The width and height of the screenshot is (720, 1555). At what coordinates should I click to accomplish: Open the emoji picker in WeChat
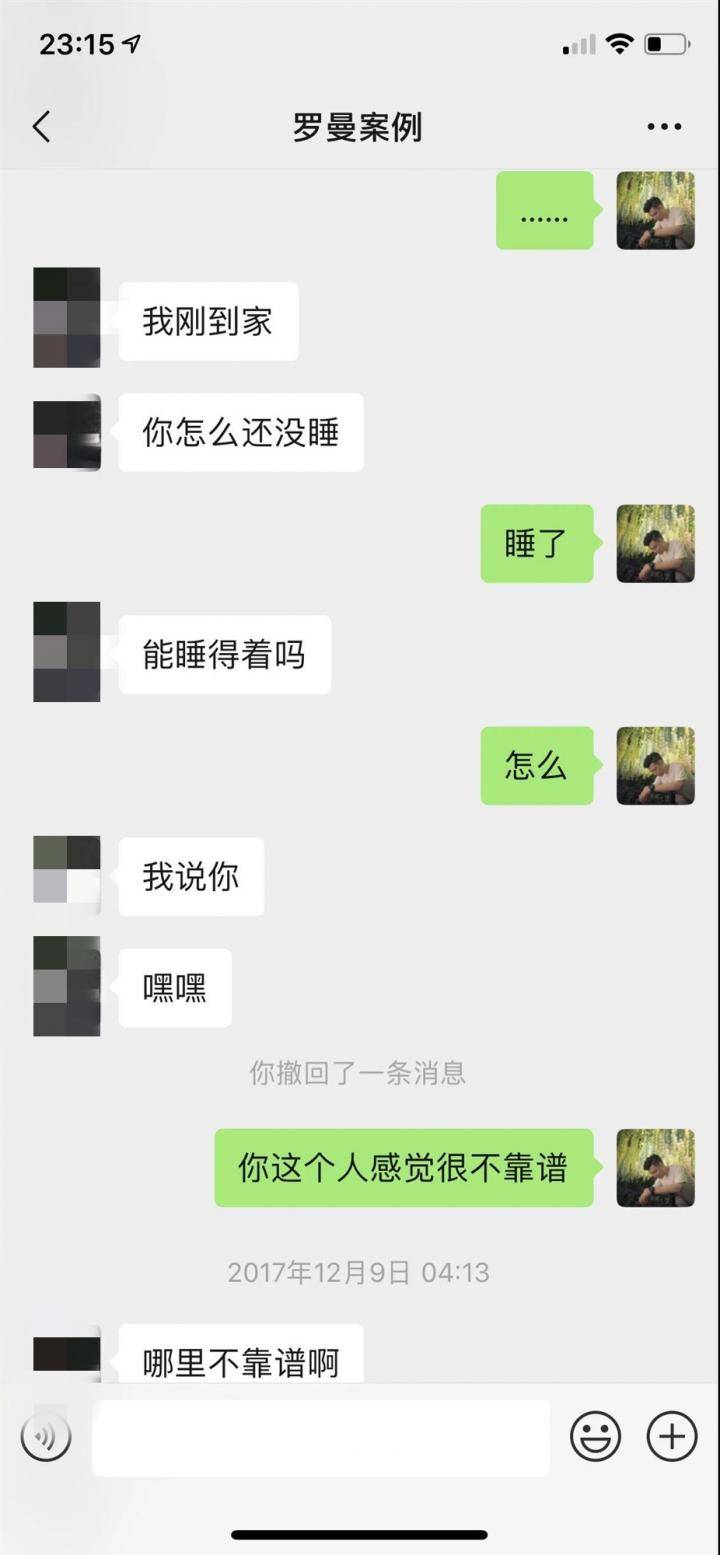pyautogui.click(x=595, y=1436)
